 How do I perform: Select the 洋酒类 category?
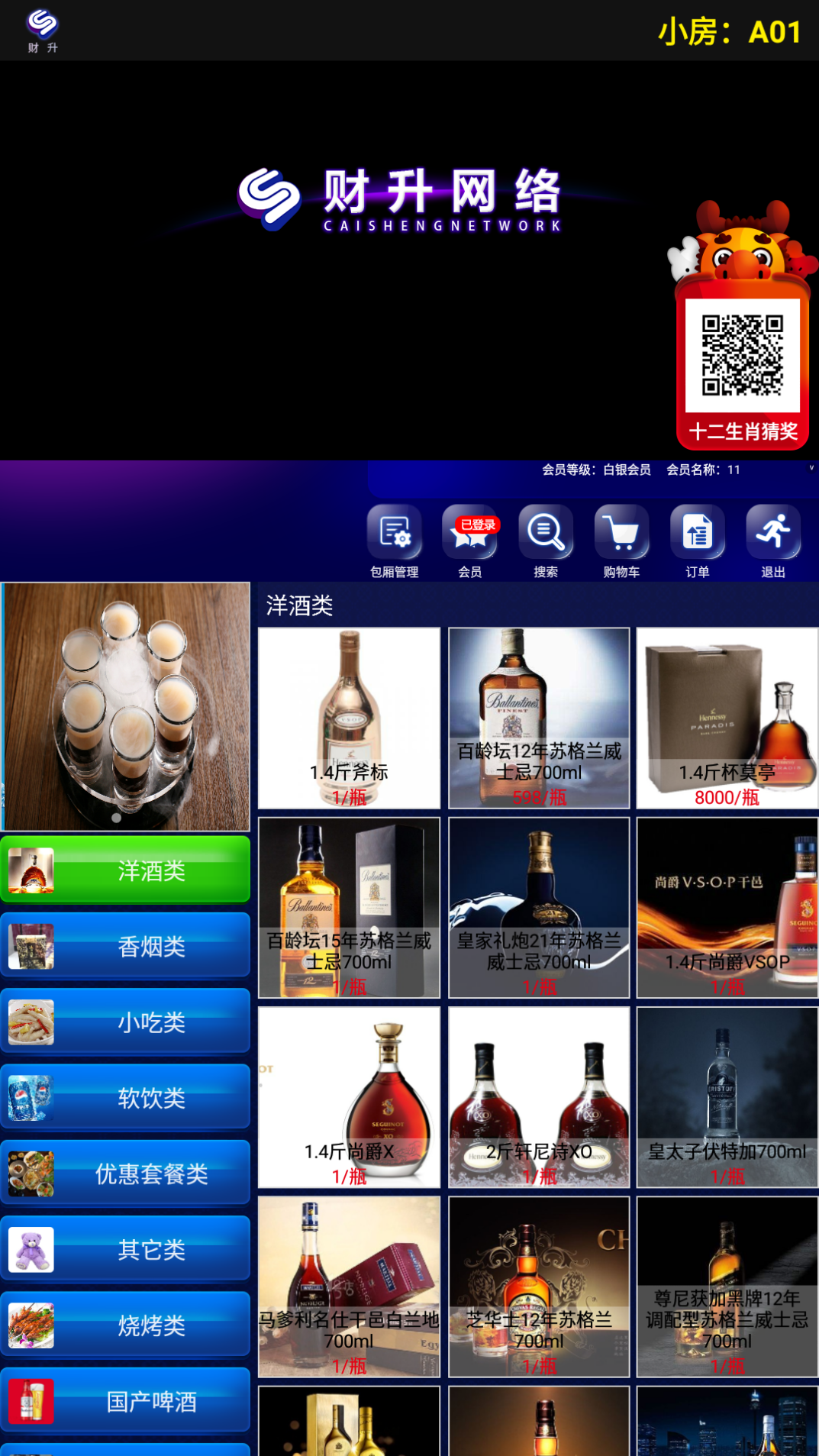[125, 870]
